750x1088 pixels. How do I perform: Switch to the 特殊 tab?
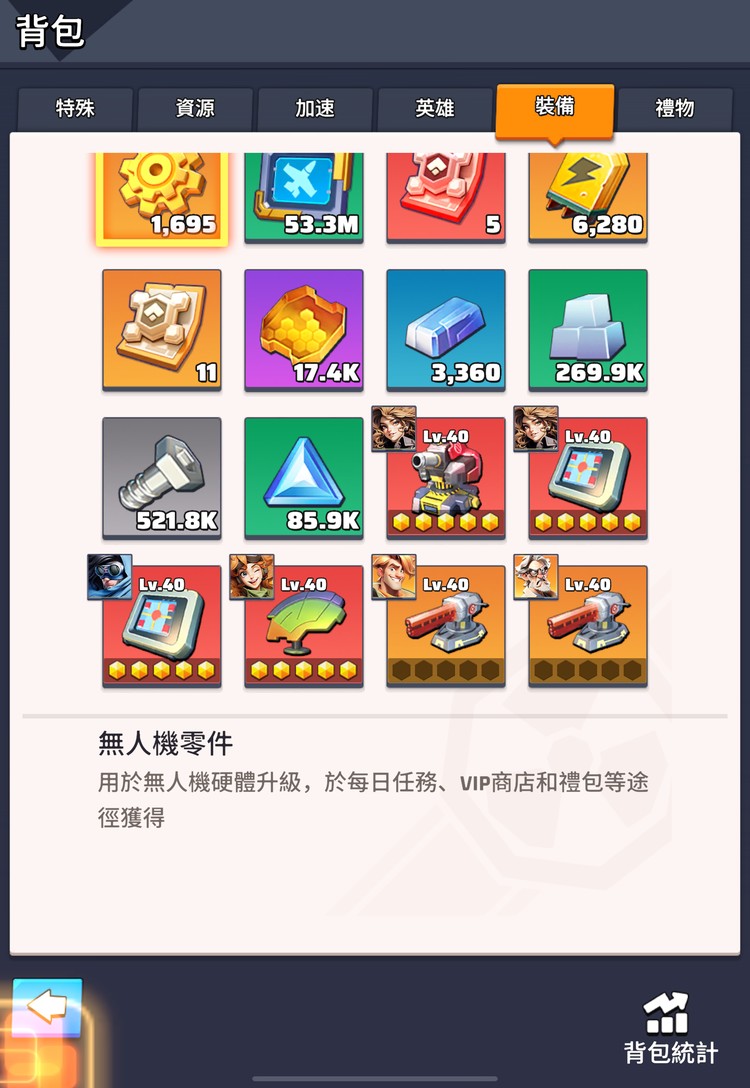point(74,110)
